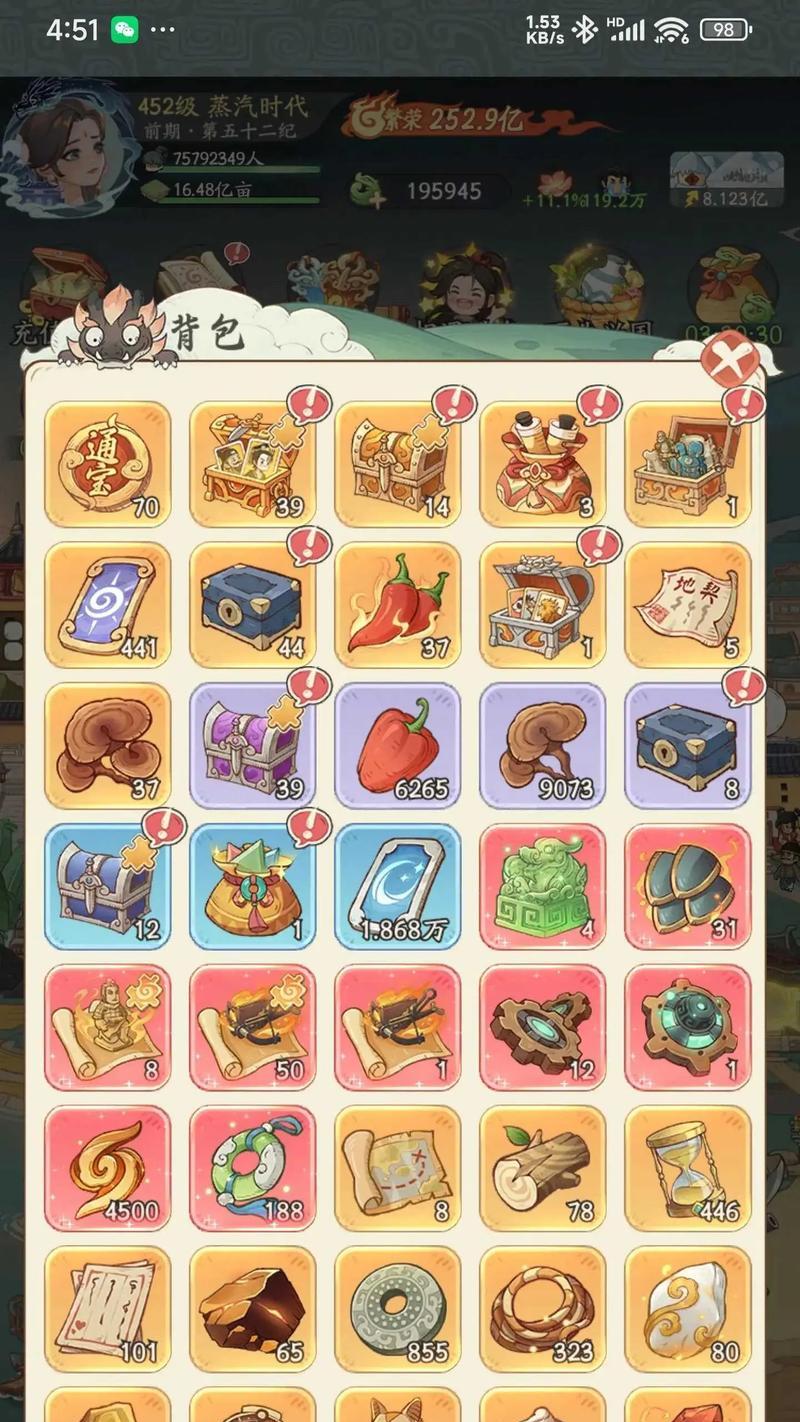Tap the red chili peppers item with 37
Viewport: 800px width, 1422px height.
(398, 605)
